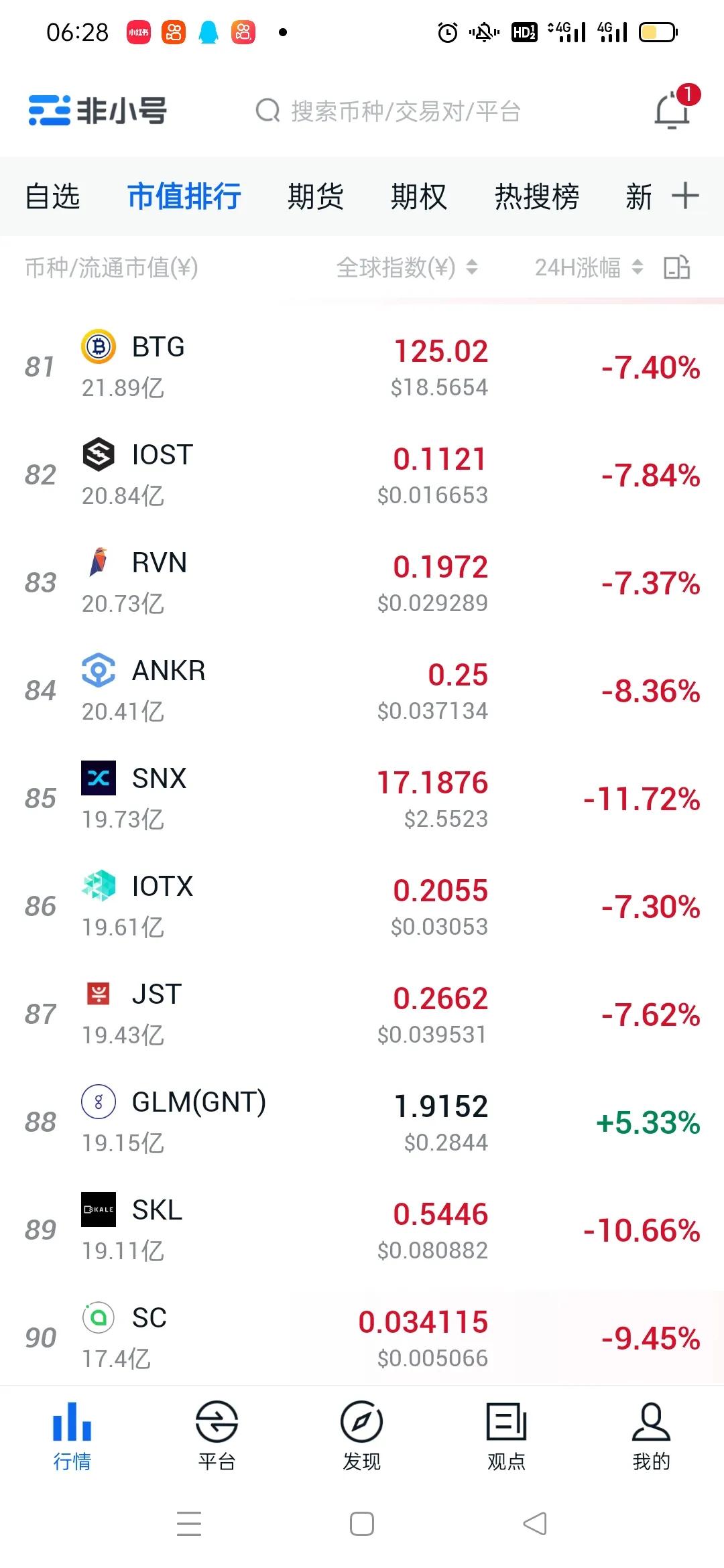Open the 热搜榜 tab
Viewport: 724px width, 1568px height.
click(x=536, y=196)
